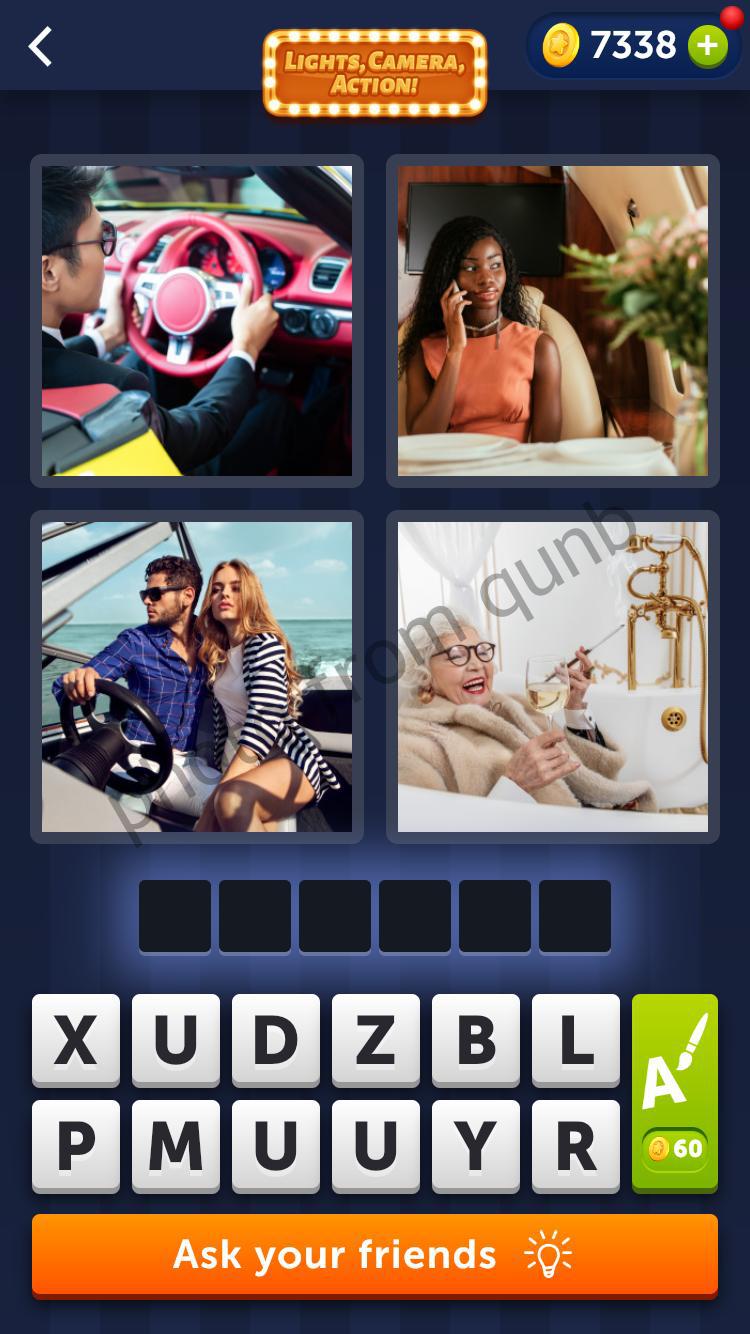Enlarge the photo of woman on phone in jet
The height and width of the screenshot is (1334, 750).
coord(552,321)
